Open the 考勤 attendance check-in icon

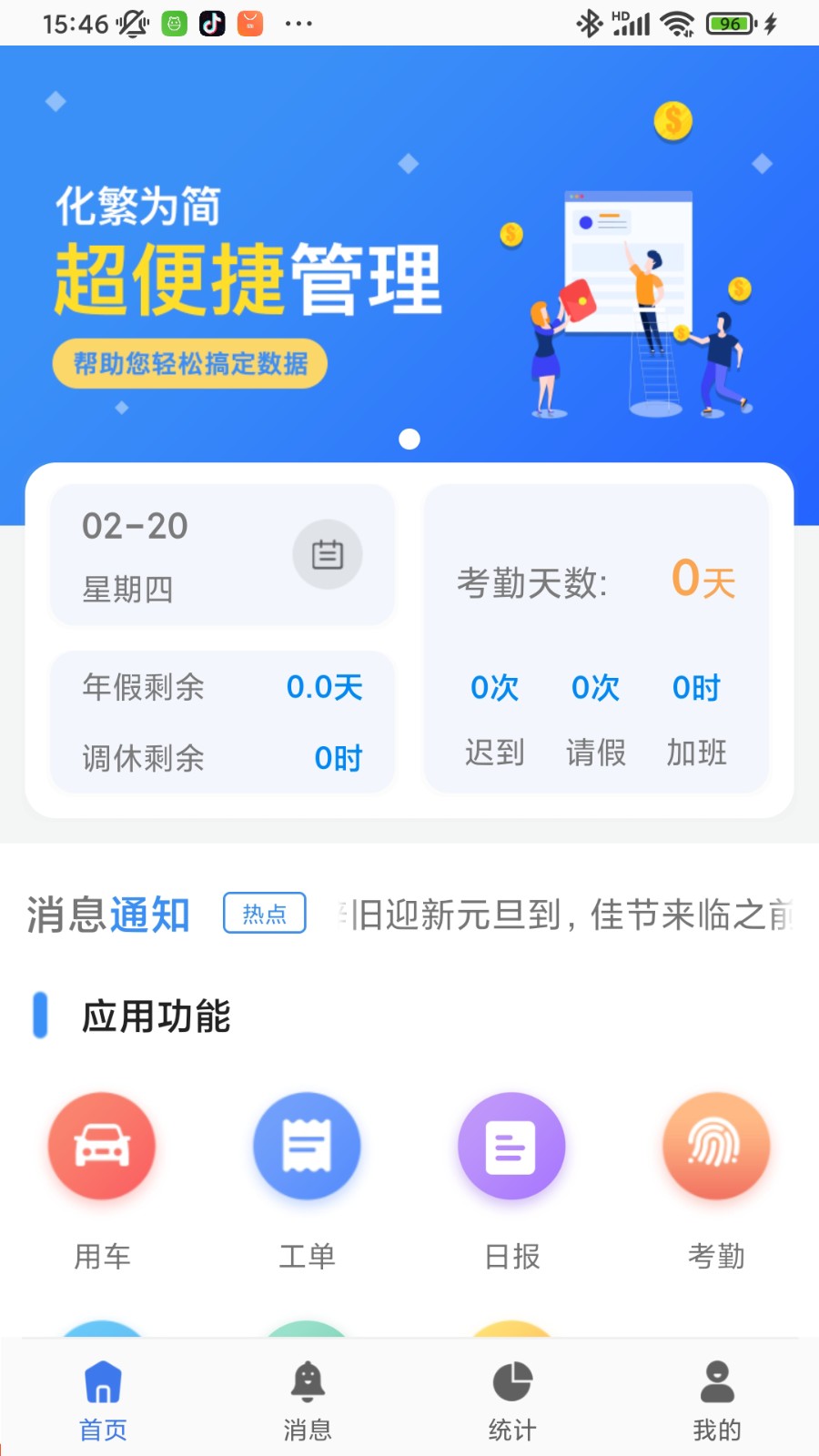[716, 1147]
